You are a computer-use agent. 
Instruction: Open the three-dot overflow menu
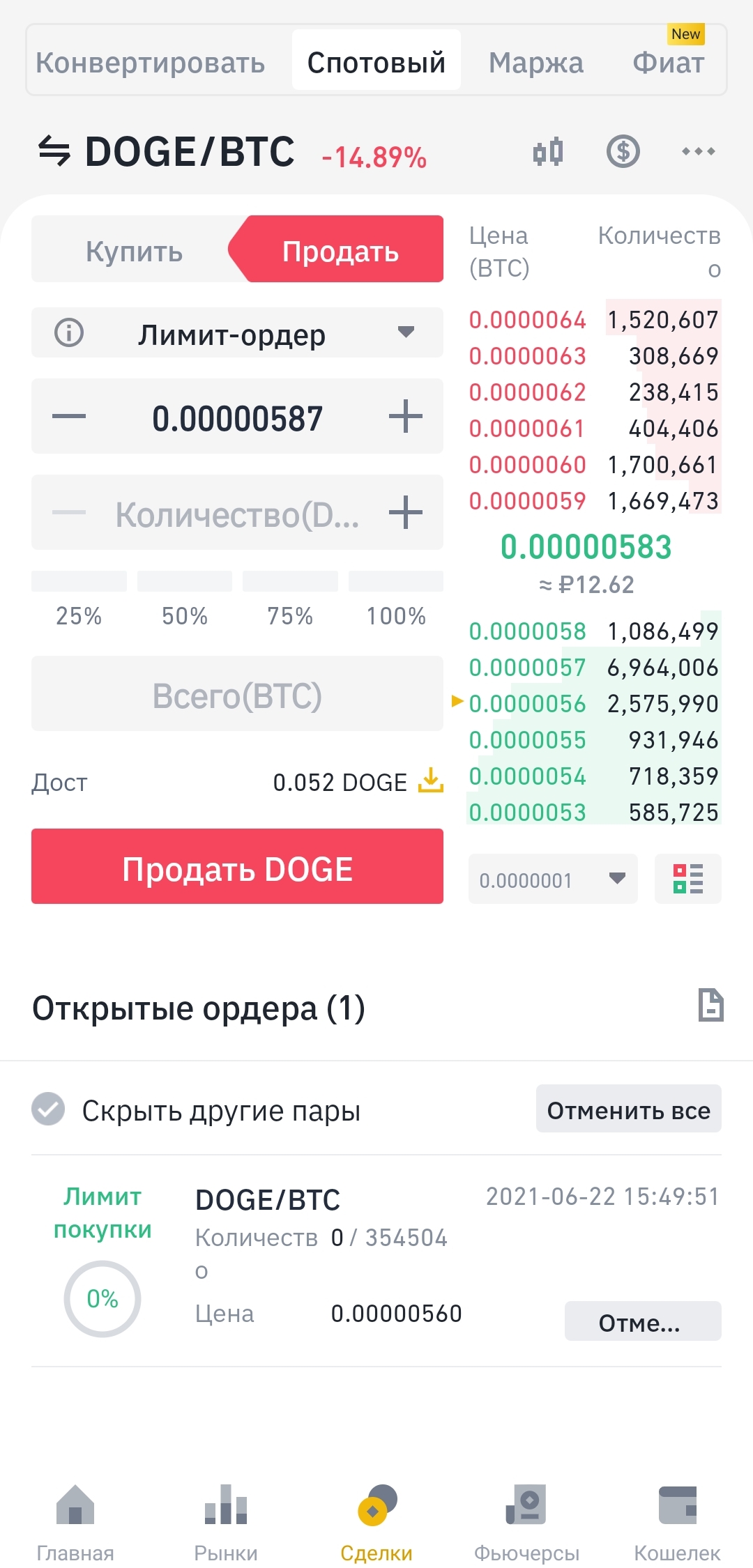click(698, 151)
